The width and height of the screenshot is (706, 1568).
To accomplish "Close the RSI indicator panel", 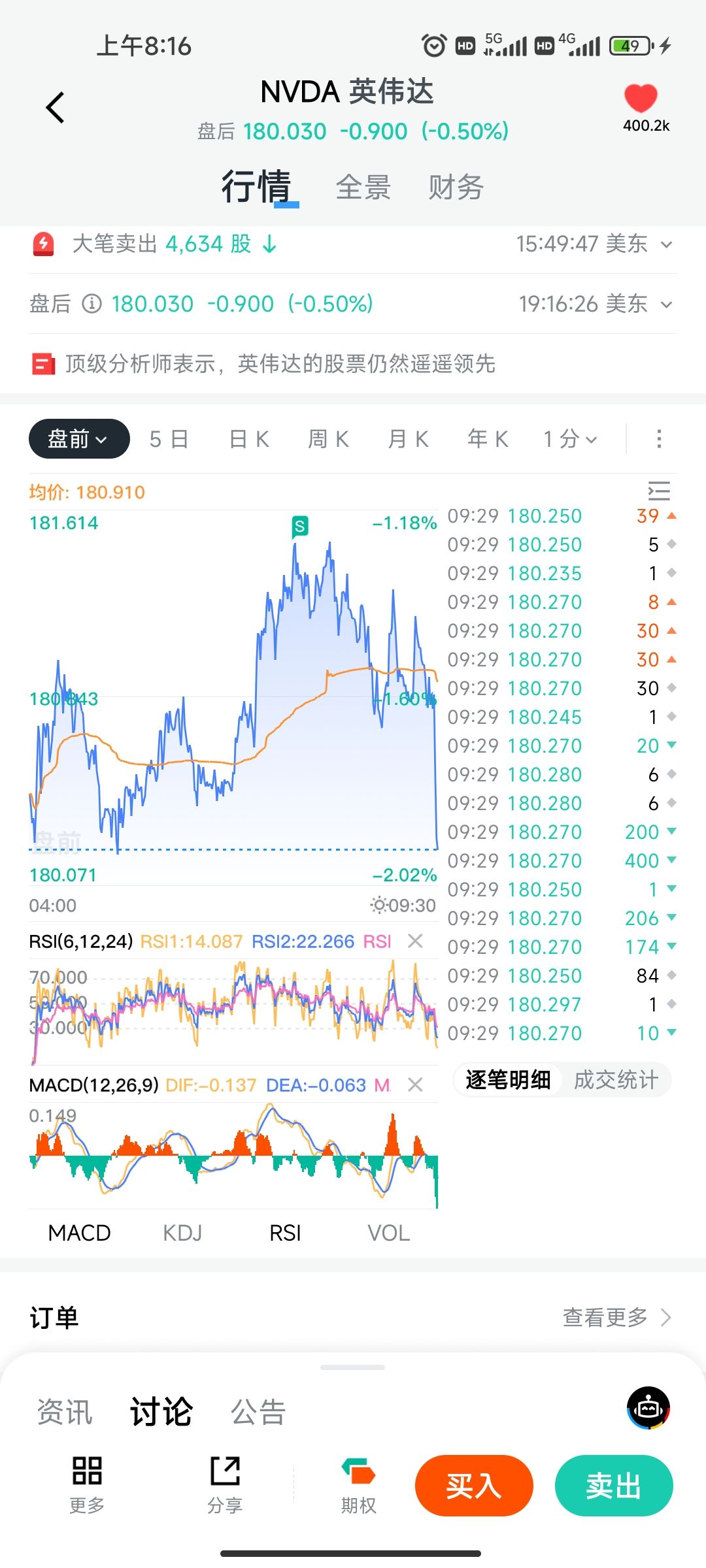I will tap(415, 941).
